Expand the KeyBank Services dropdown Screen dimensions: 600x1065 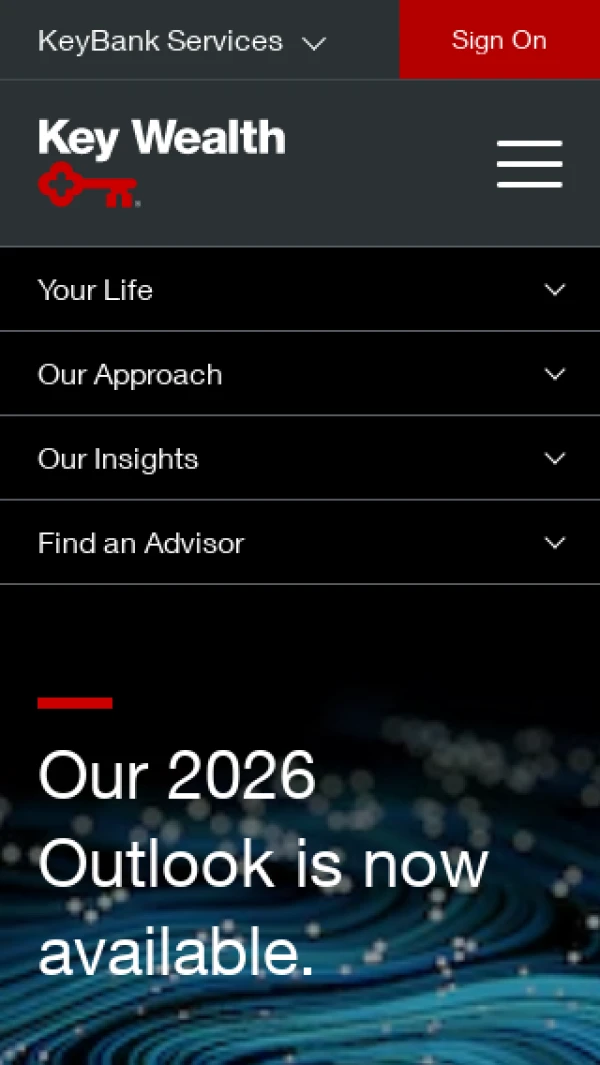[x=182, y=41]
